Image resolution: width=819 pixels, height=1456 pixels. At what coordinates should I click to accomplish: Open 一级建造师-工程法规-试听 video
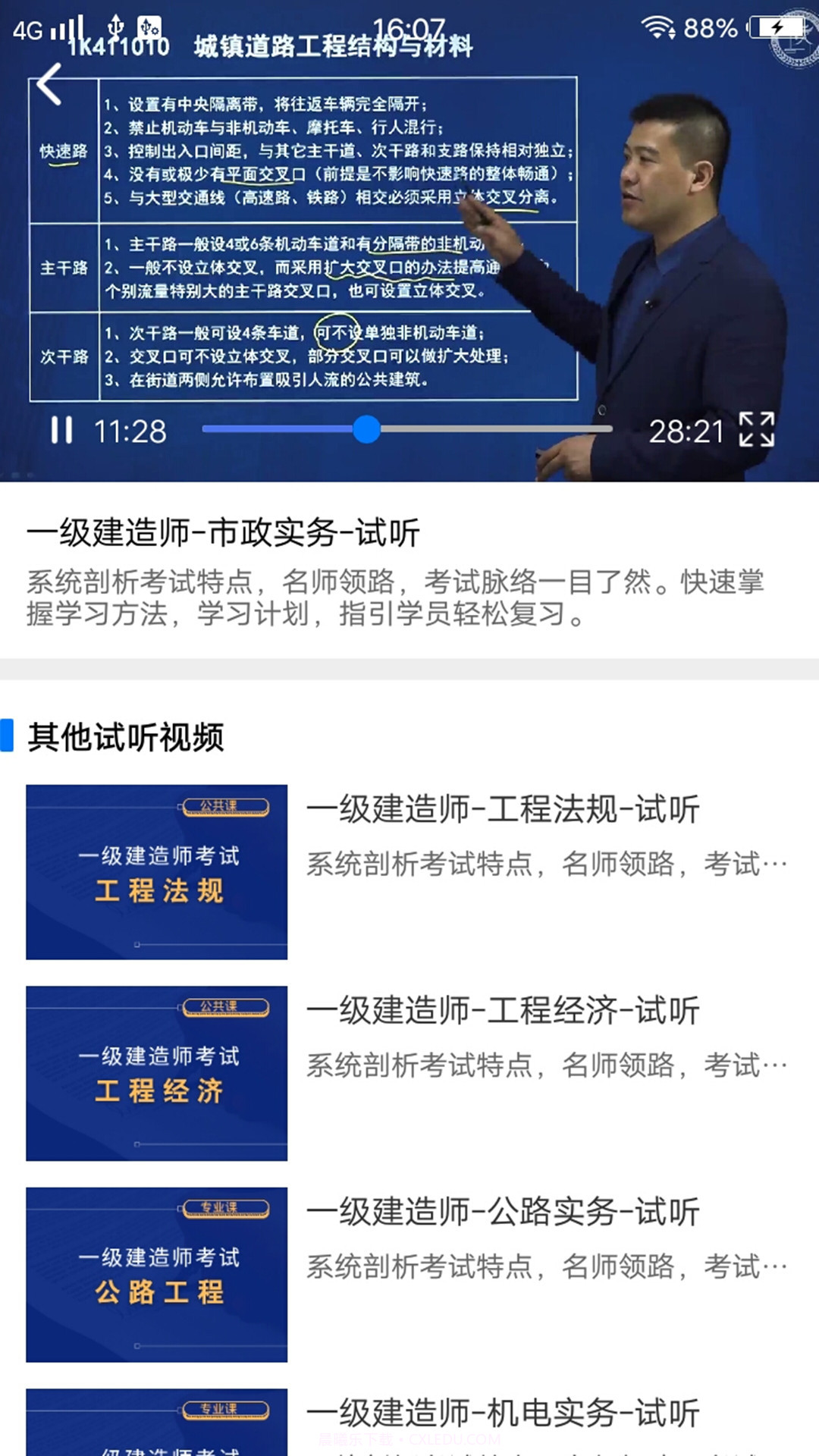click(x=503, y=811)
